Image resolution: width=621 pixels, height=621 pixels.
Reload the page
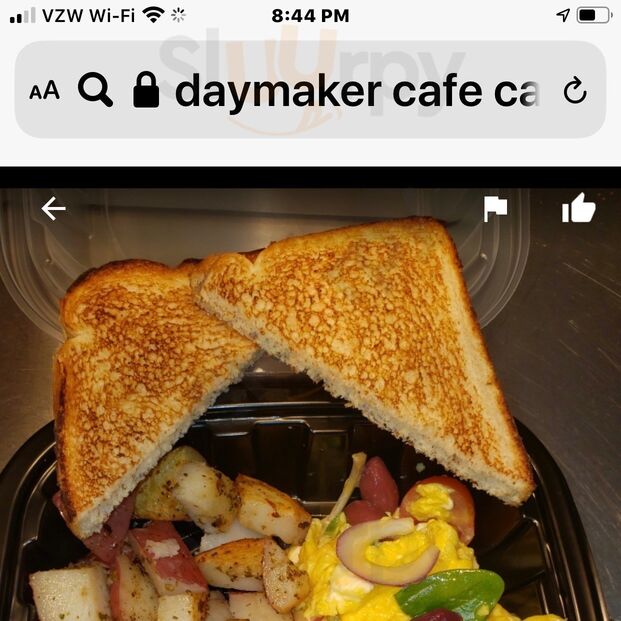click(575, 91)
